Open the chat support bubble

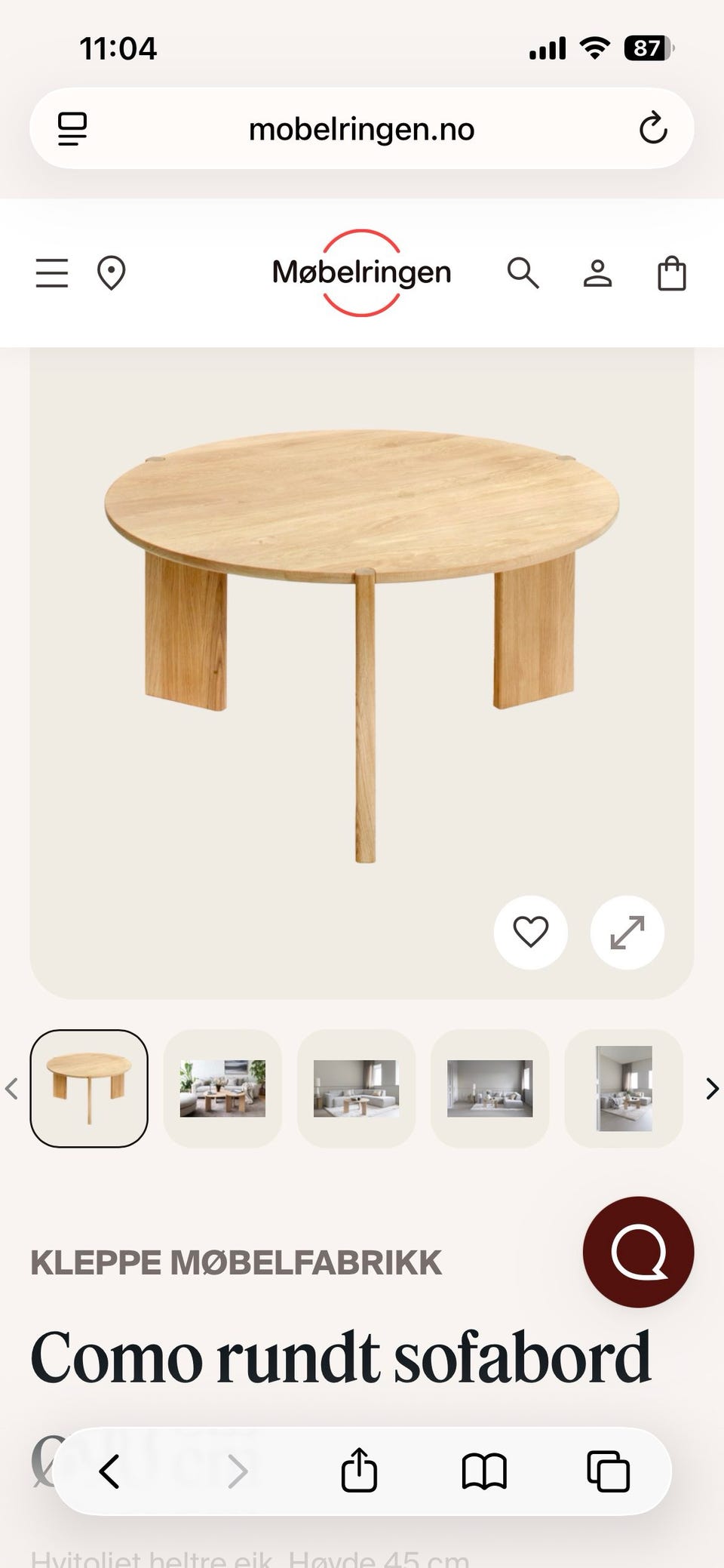tap(638, 1252)
